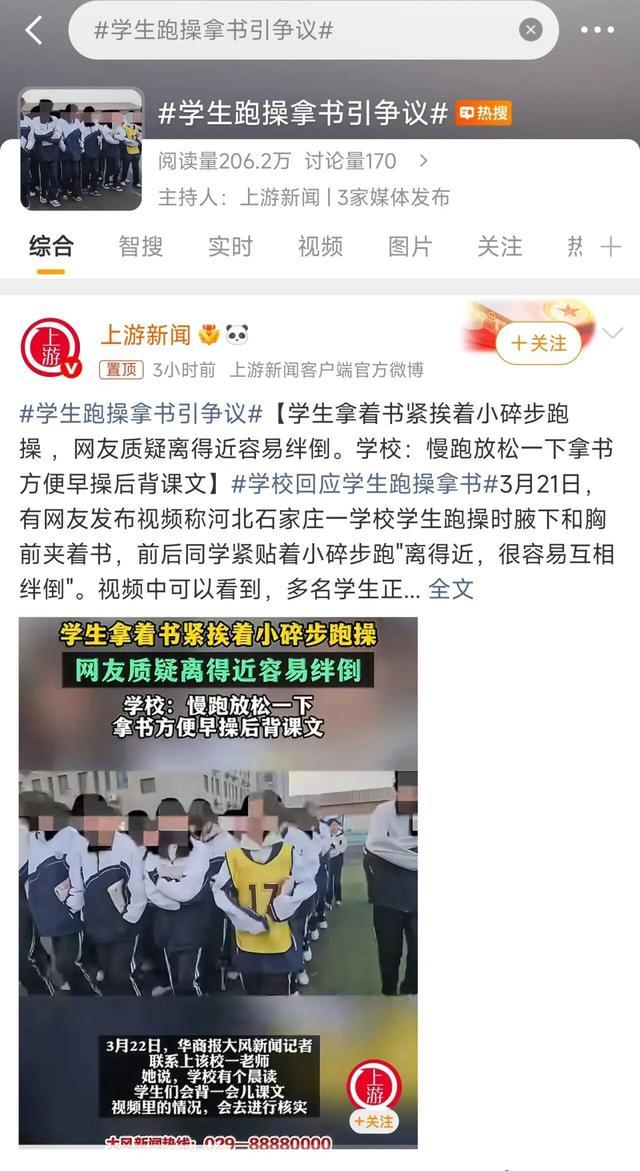The height and width of the screenshot is (1171, 640).
Task: Clear the search text with X
Action: (x=530, y=31)
